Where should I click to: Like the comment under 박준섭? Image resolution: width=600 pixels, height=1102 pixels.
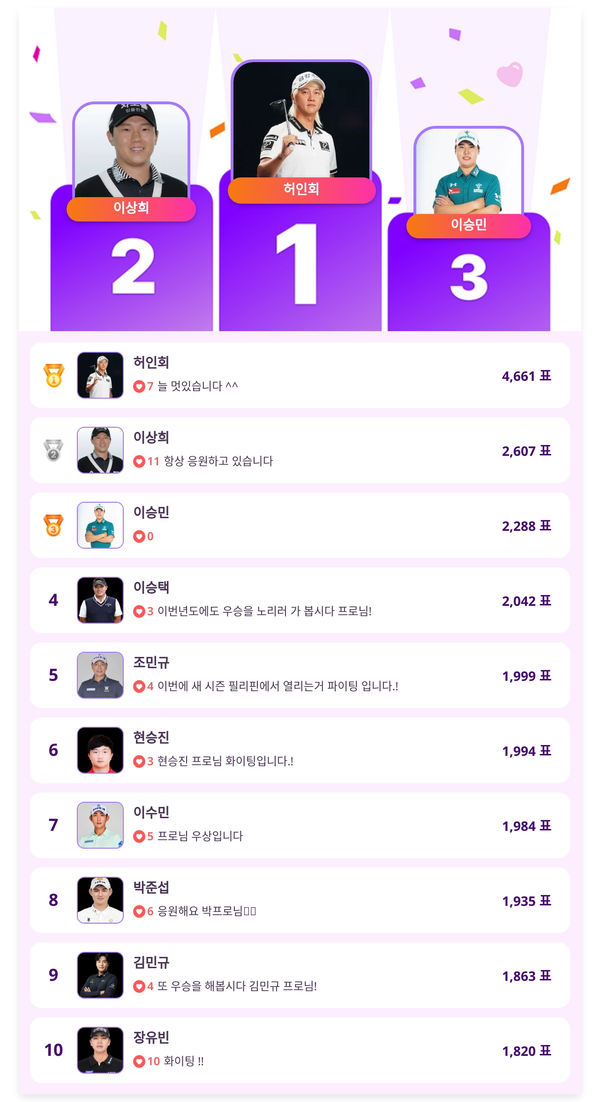139,912
